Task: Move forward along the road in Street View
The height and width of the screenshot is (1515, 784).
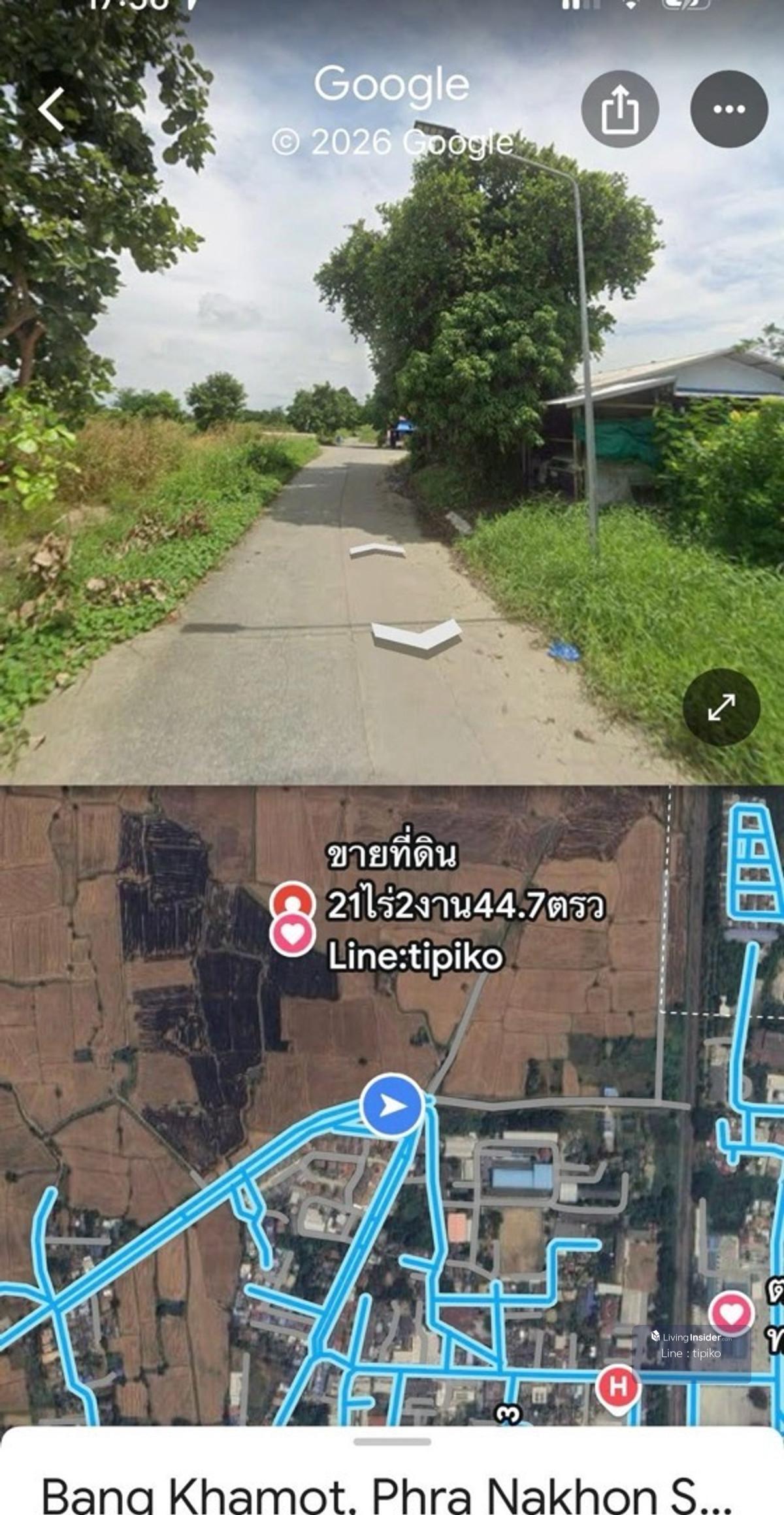Action: tap(377, 550)
